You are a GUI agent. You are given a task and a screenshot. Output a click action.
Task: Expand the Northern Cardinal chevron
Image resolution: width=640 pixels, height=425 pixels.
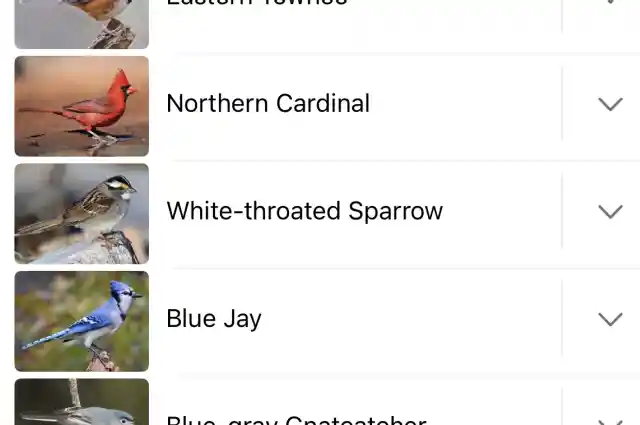click(x=610, y=104)
